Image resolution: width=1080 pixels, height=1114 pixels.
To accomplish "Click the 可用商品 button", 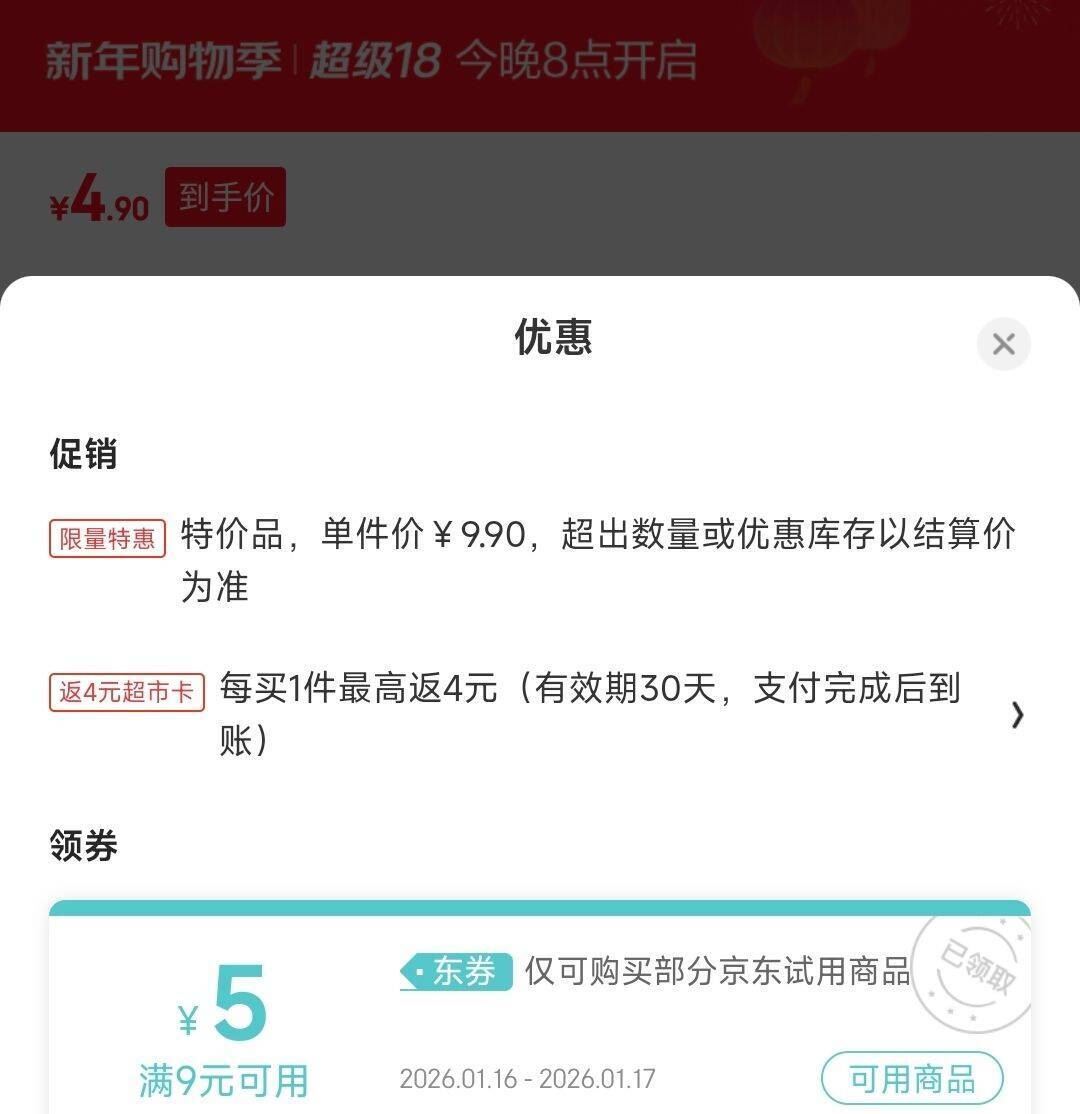I will pos(911,1078).
